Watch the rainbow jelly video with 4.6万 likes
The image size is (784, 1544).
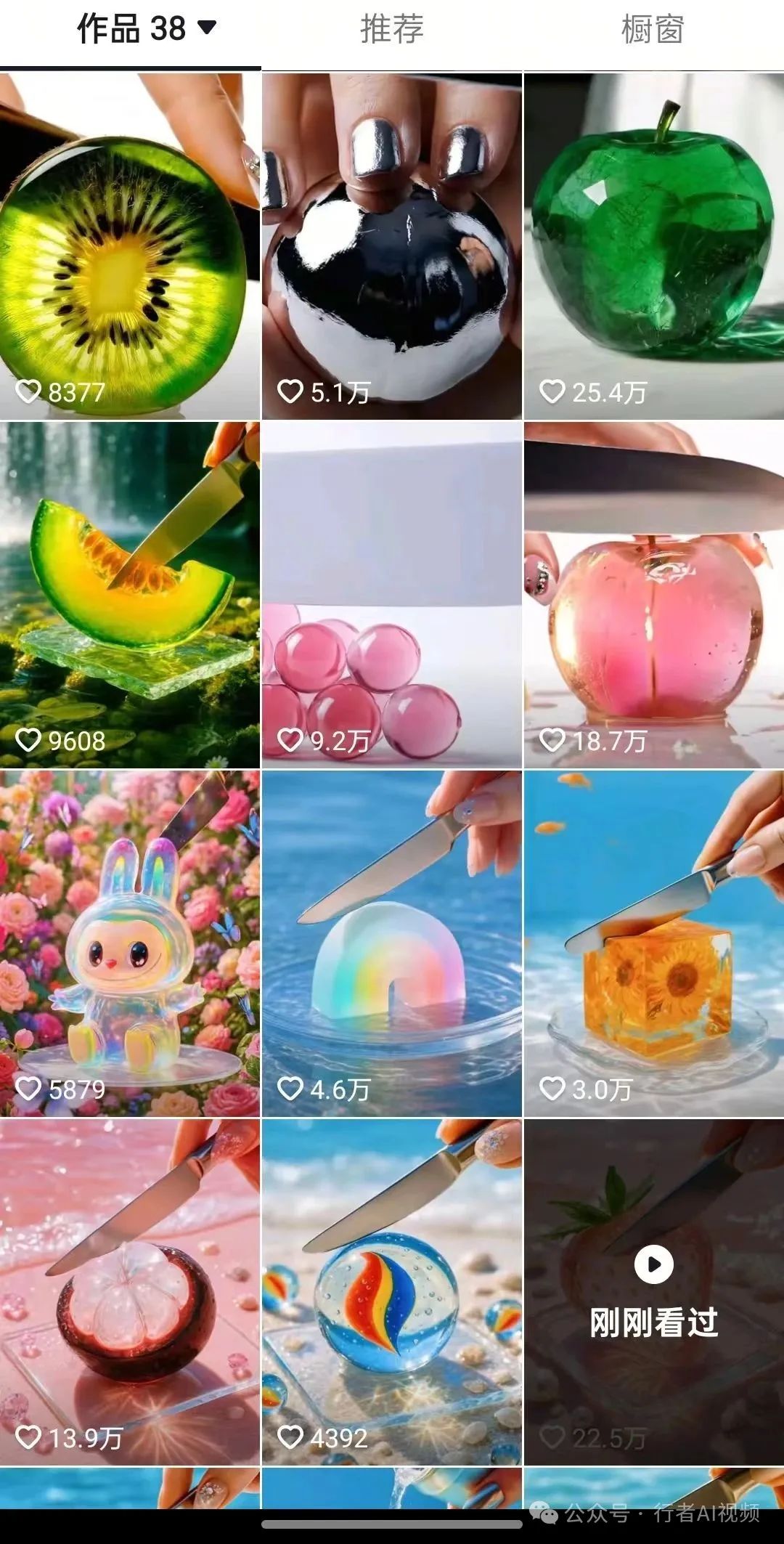pos(391,943)
